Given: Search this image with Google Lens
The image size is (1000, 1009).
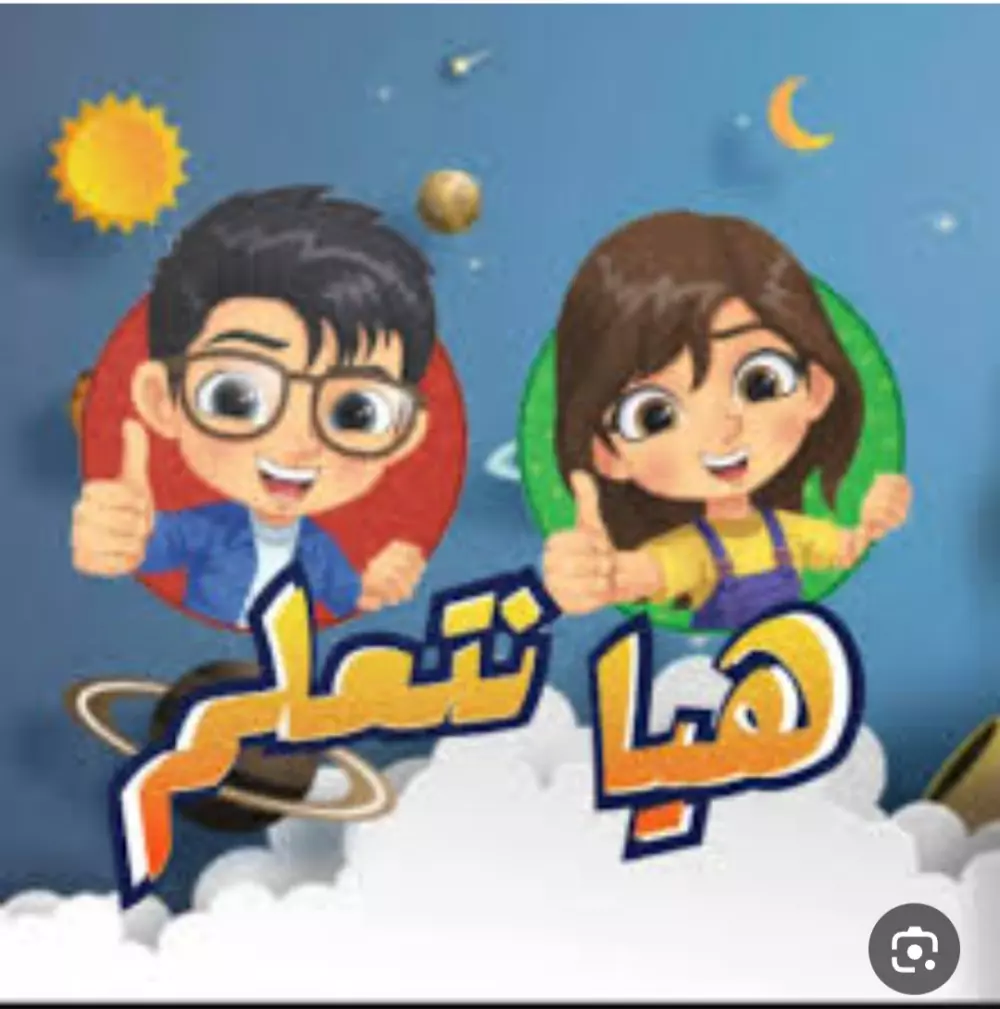Looking at the screenshot, I should click(x=913, y=950).
